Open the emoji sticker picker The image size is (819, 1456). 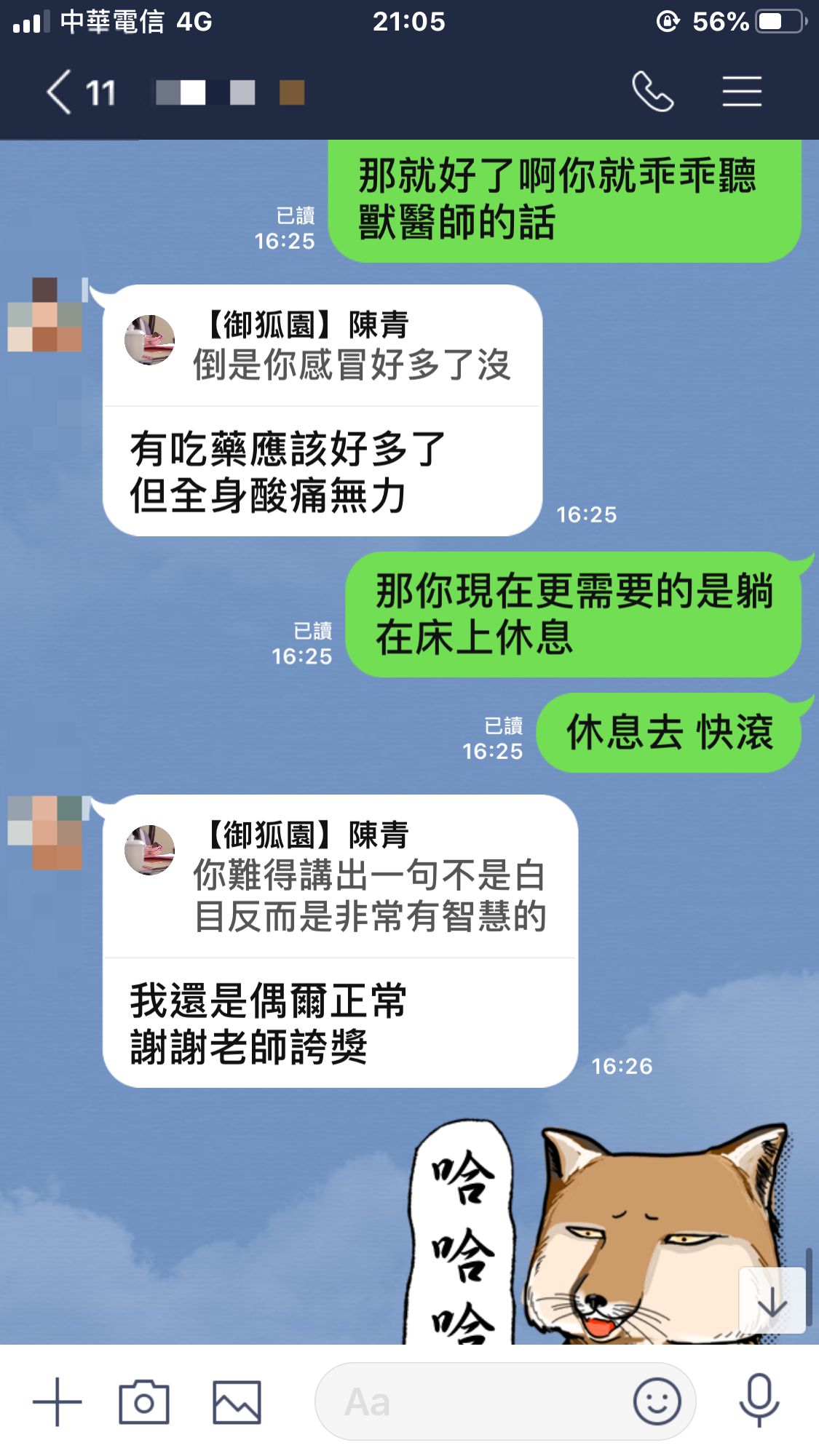pyautogui.click(x=657, y=1401)
